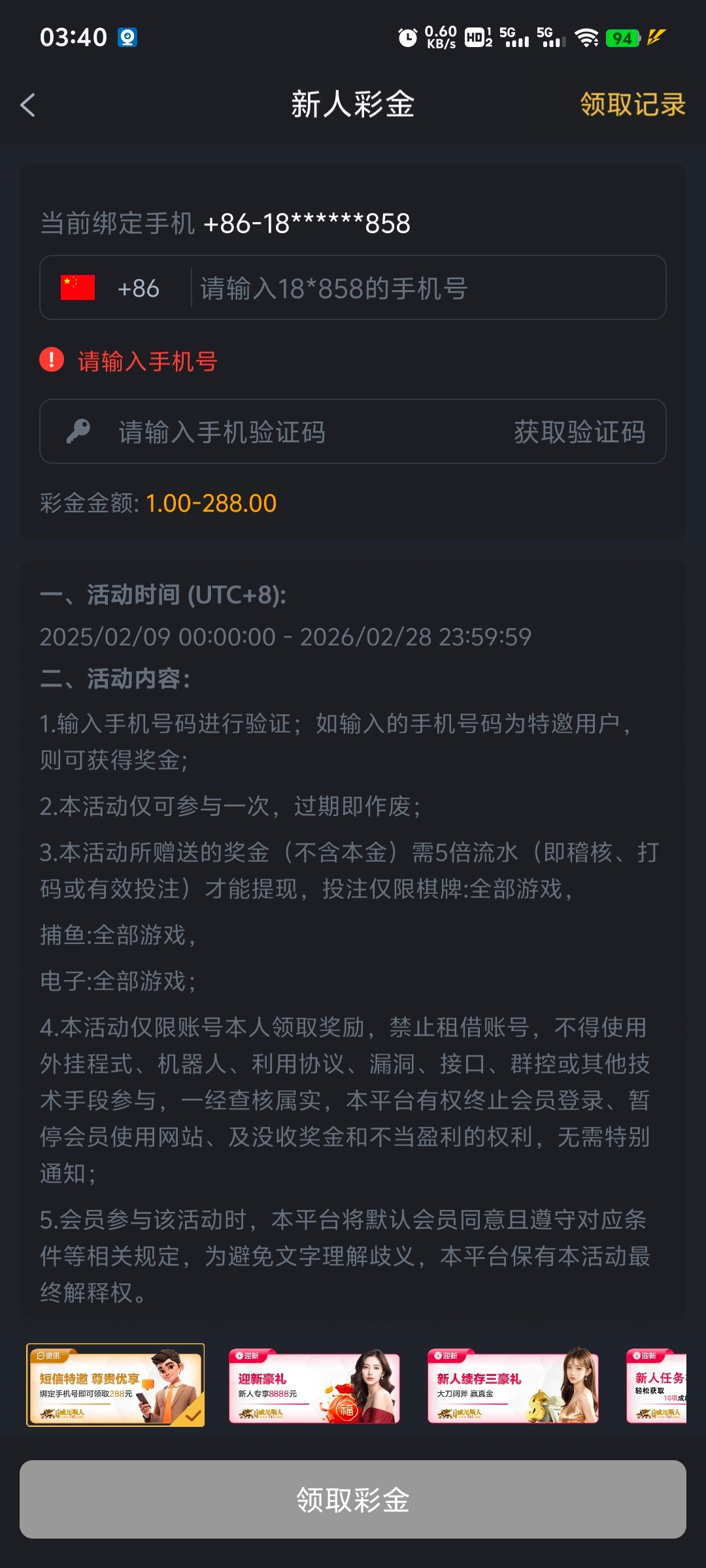Open 领取记录 claim history
706x1568 pixels.
(632, 105)
